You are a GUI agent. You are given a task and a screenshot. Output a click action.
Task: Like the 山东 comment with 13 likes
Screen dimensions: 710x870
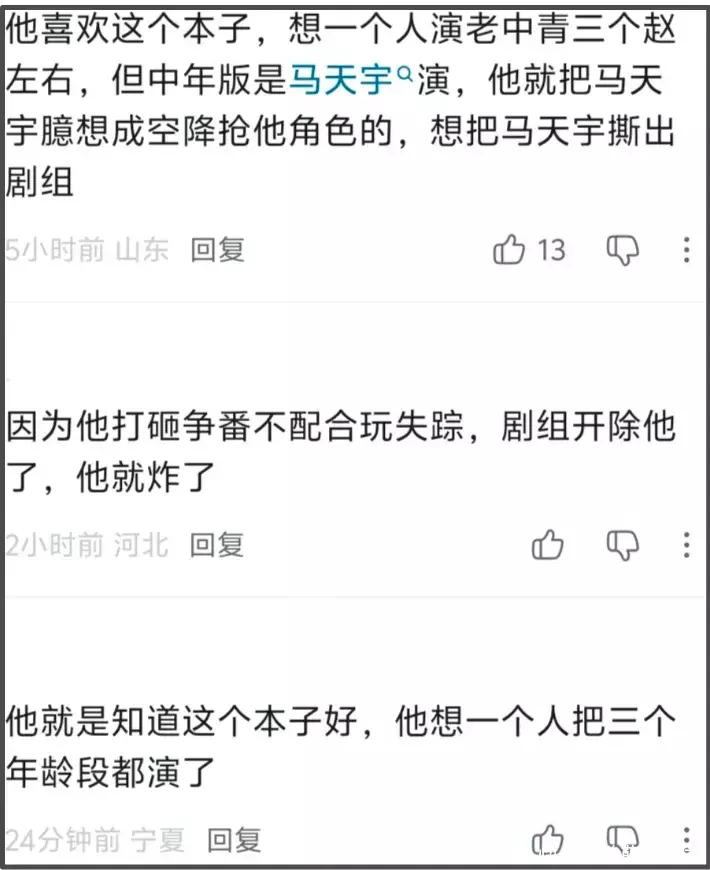tap(510, 249)
